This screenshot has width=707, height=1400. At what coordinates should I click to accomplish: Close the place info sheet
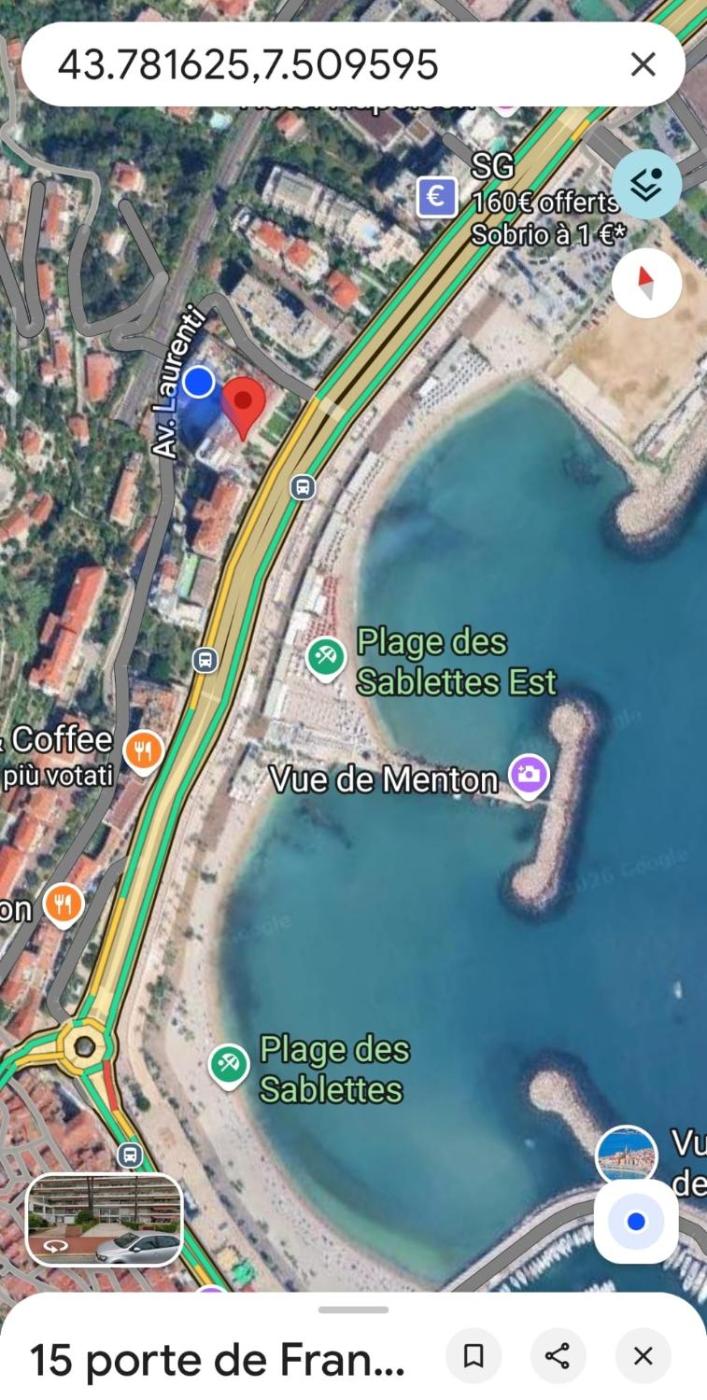pyautogui.click(x=643, y=1356)
